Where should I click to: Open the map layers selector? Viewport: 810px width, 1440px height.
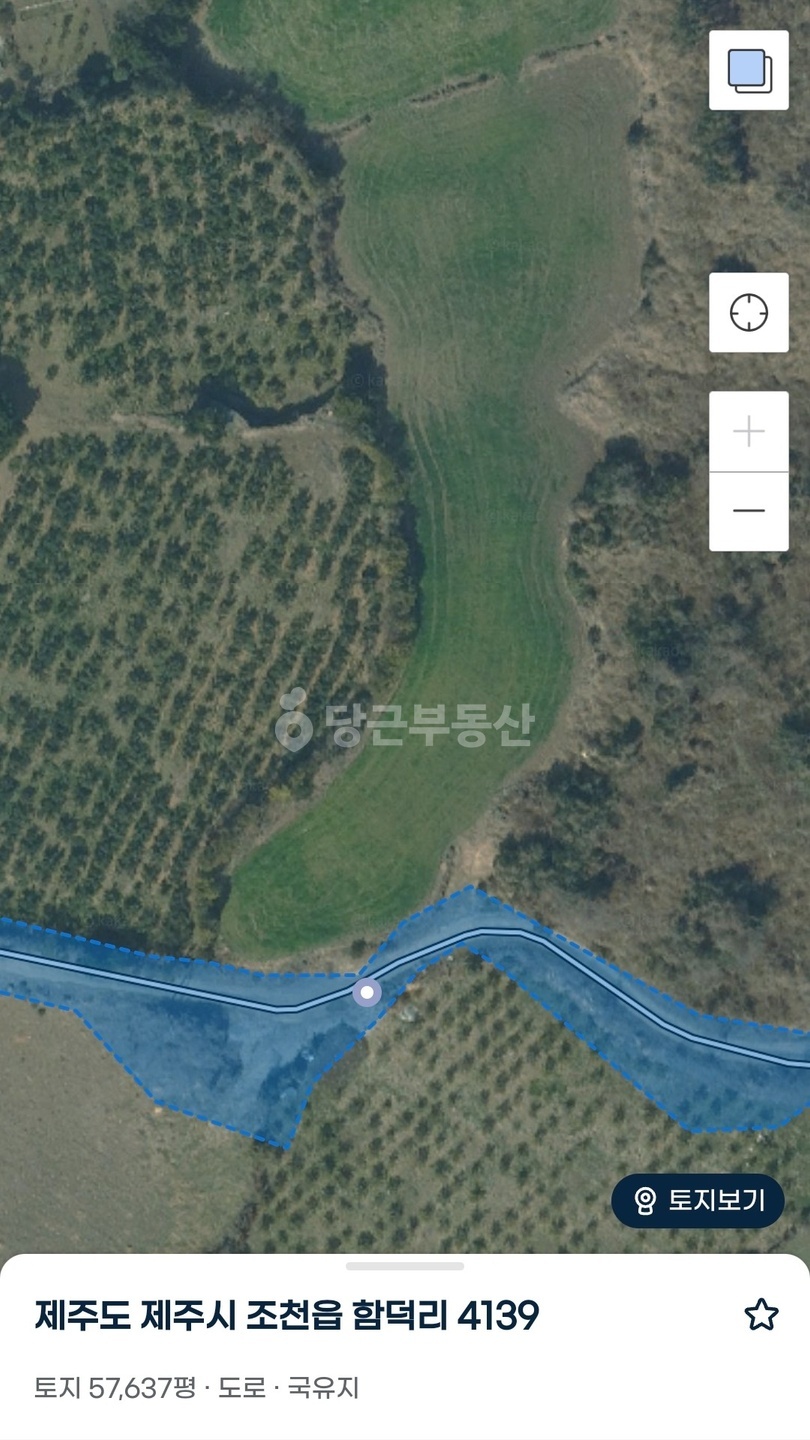[x=749, y=70]
